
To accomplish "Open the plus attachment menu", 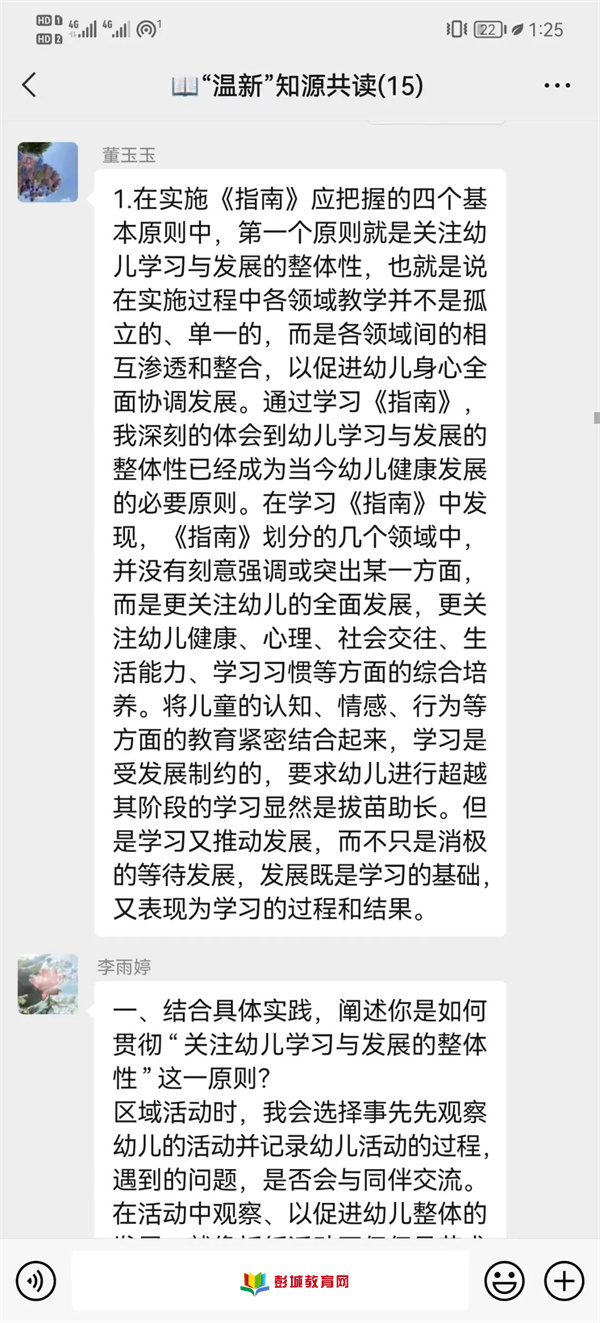I will 563,1280.
